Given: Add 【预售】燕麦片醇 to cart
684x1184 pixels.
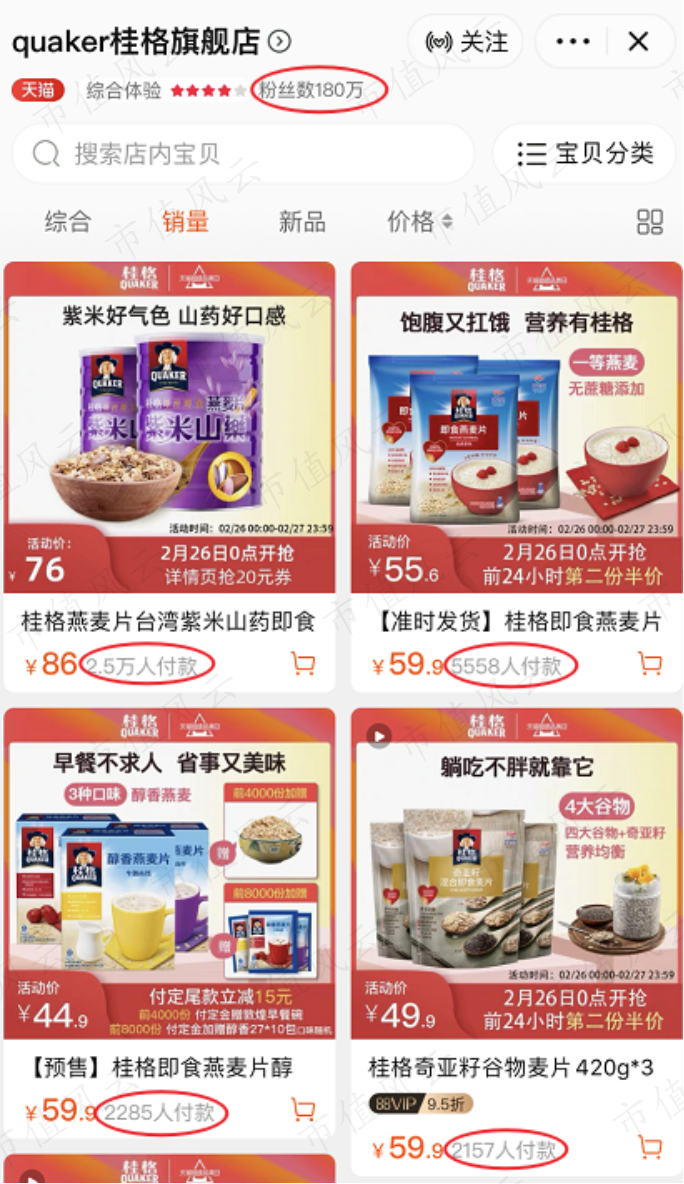Looking at the screenshot, I should click(303, 1109).
